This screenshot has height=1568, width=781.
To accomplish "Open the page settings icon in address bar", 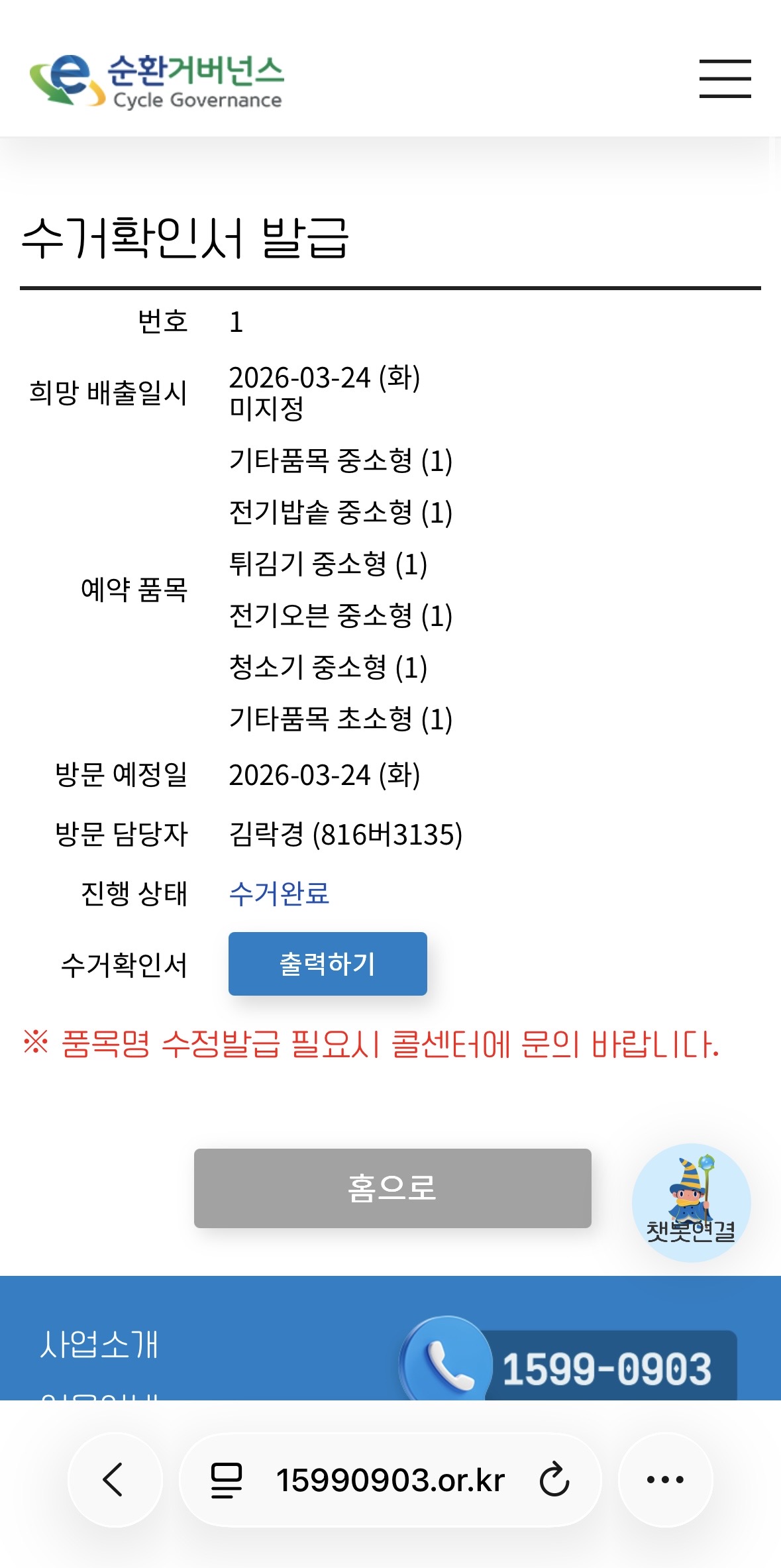I will coord(226,1479).
